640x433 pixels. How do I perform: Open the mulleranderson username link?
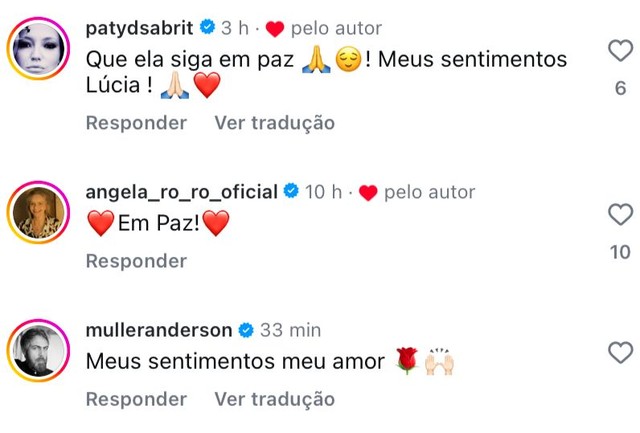pos(159,330)
